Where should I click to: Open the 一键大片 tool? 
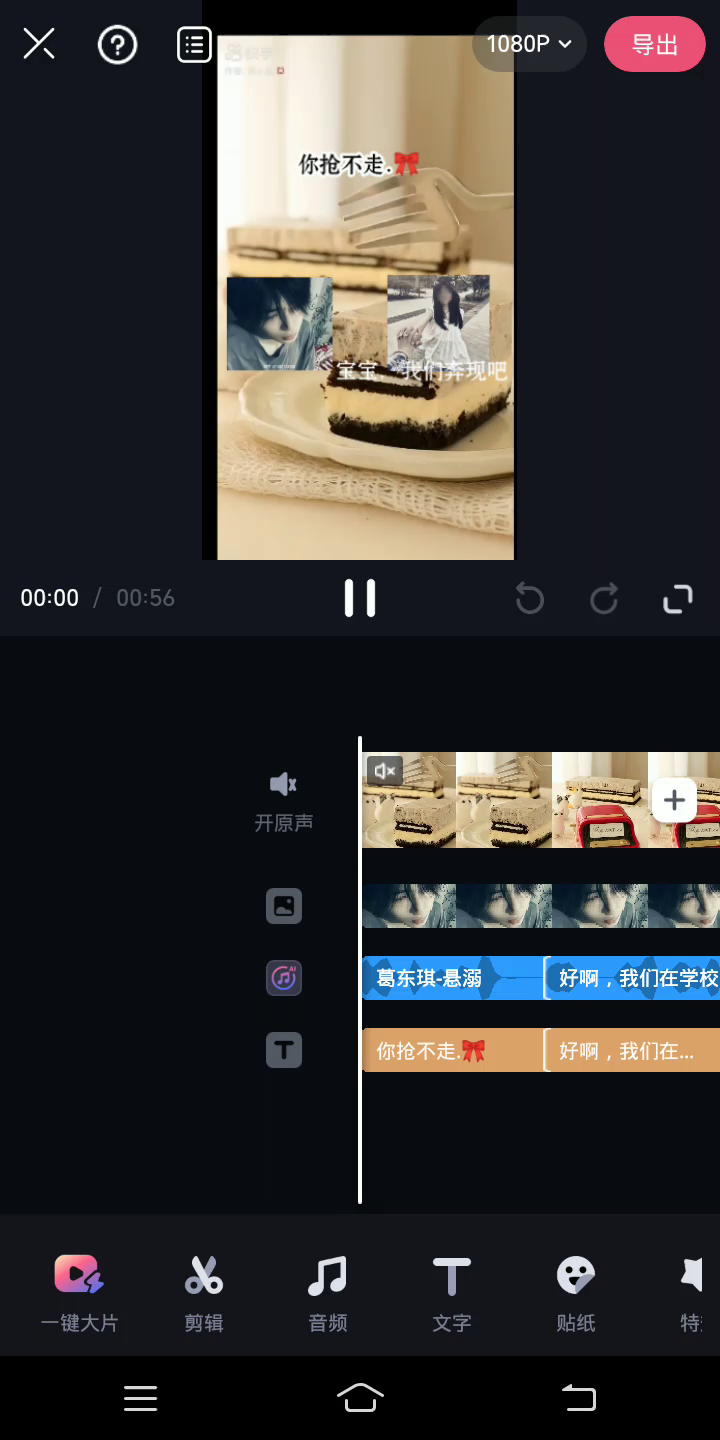79,1292
